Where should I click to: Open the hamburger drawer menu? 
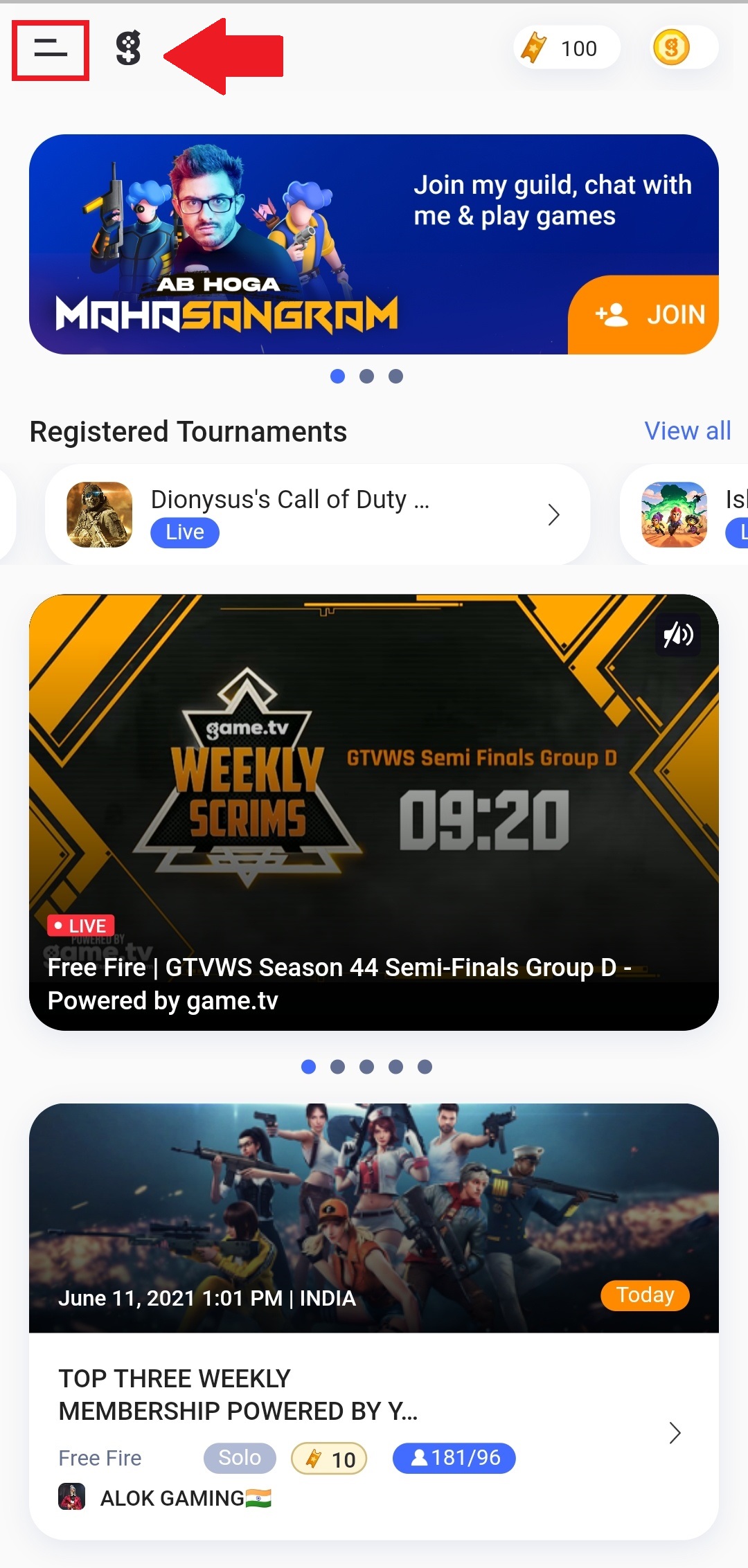coord(51,50)
